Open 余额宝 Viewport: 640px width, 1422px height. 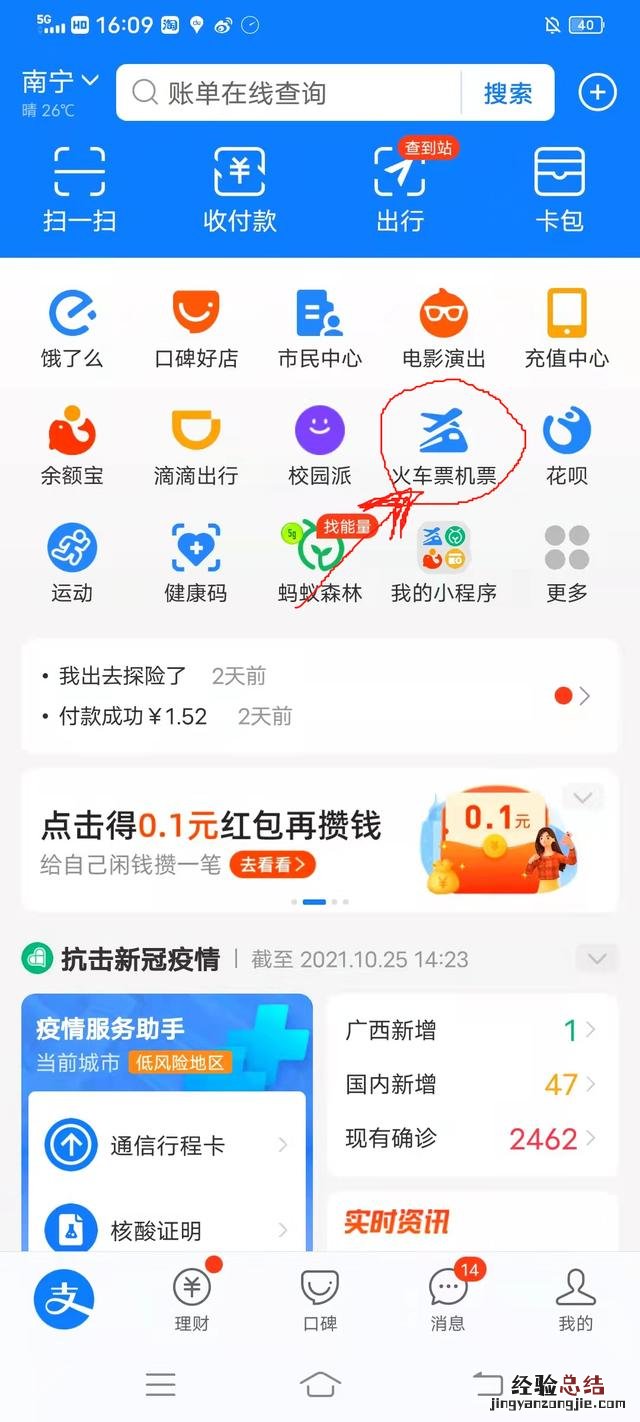click(72, 445)
